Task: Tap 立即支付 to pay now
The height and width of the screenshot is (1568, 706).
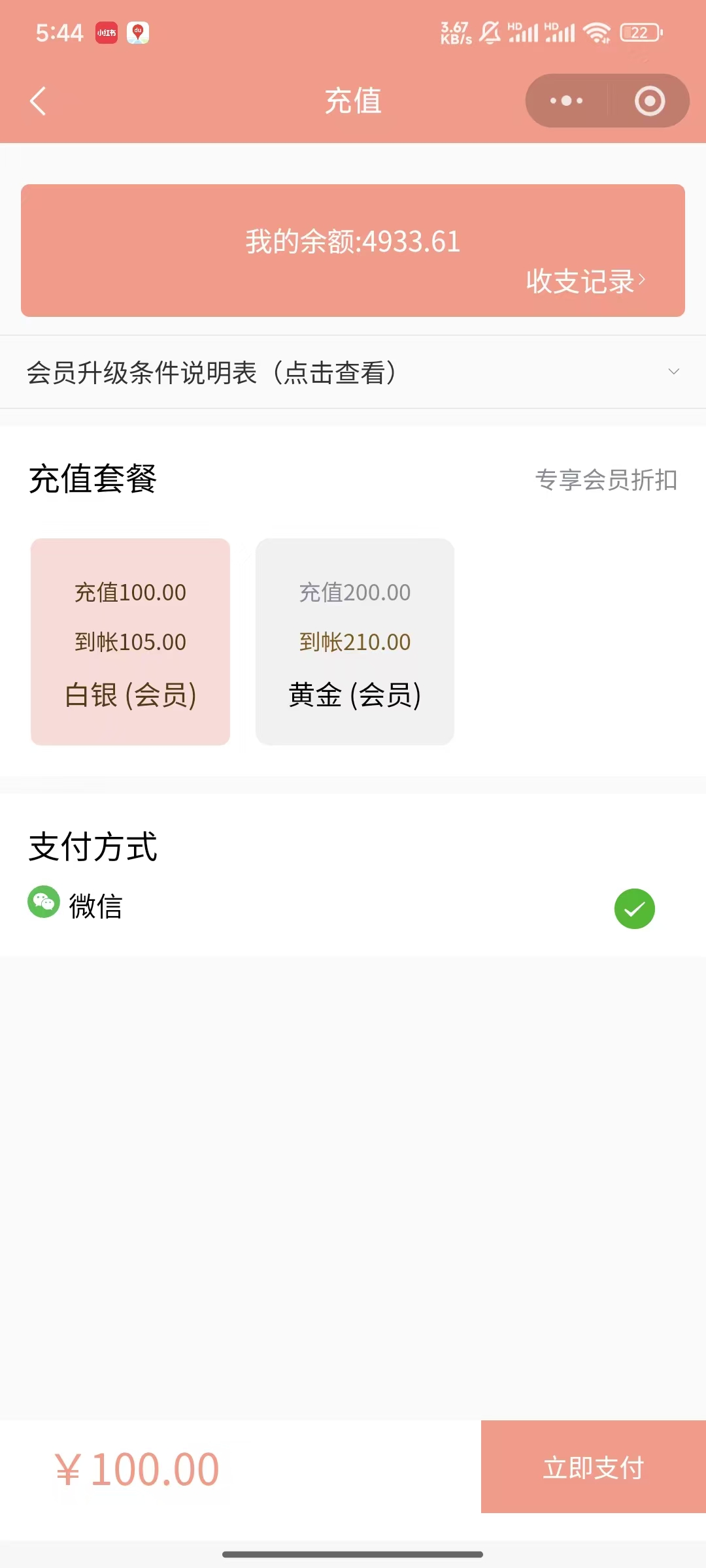Action: [x=593, y=1467]
